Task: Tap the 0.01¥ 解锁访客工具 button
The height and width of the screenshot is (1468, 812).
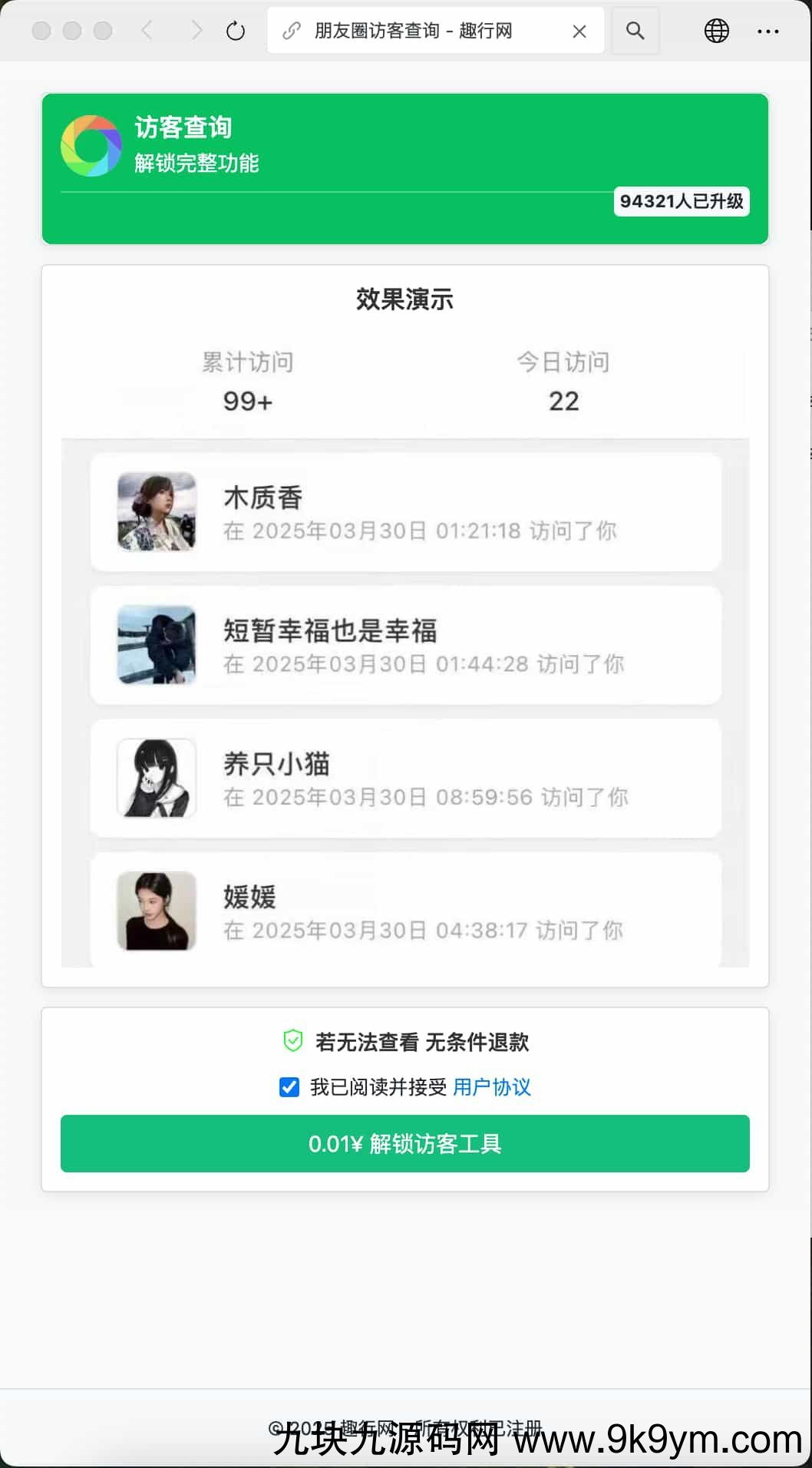Action: pos(404,1143)
